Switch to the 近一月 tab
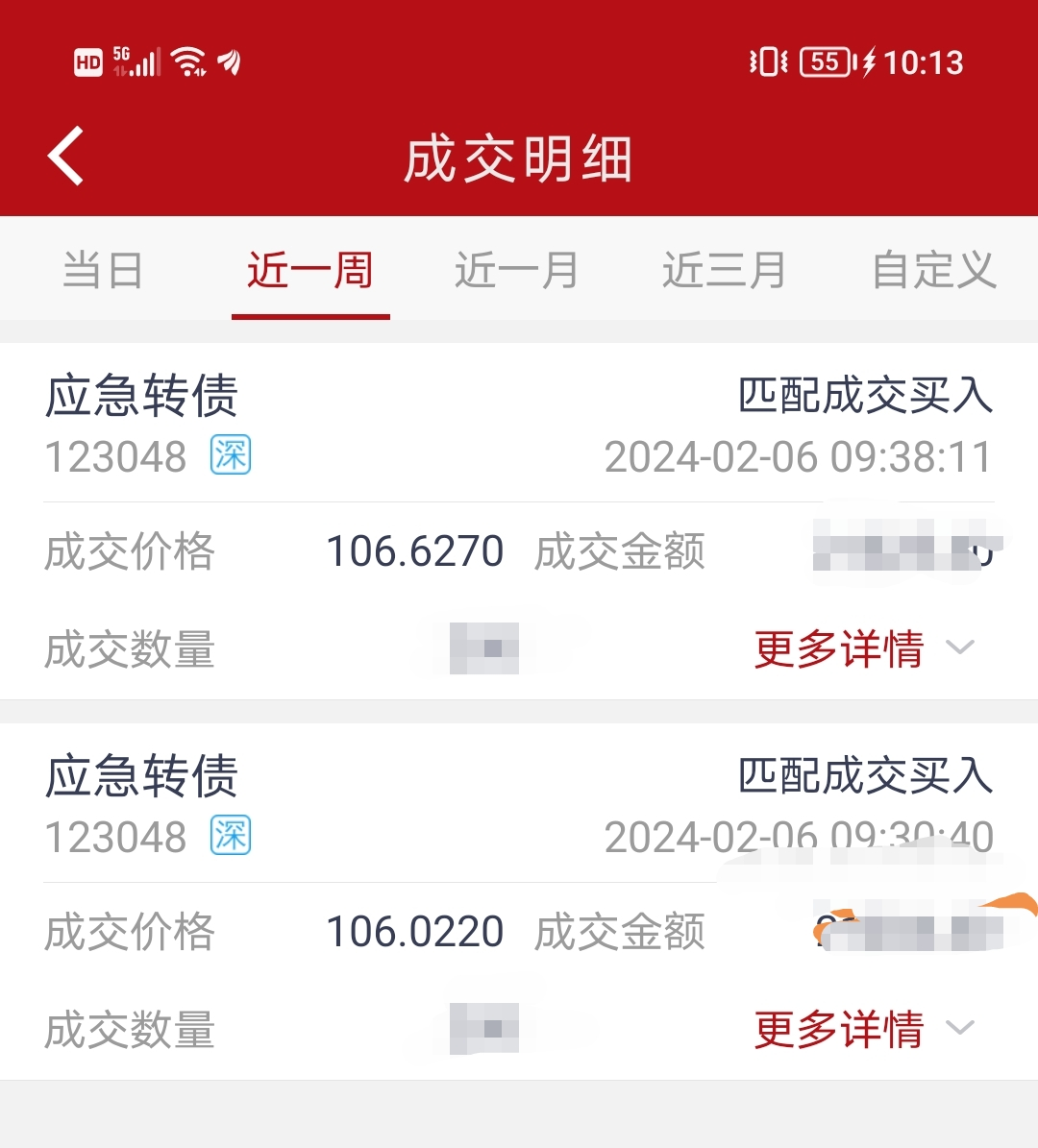 [517, 270]
